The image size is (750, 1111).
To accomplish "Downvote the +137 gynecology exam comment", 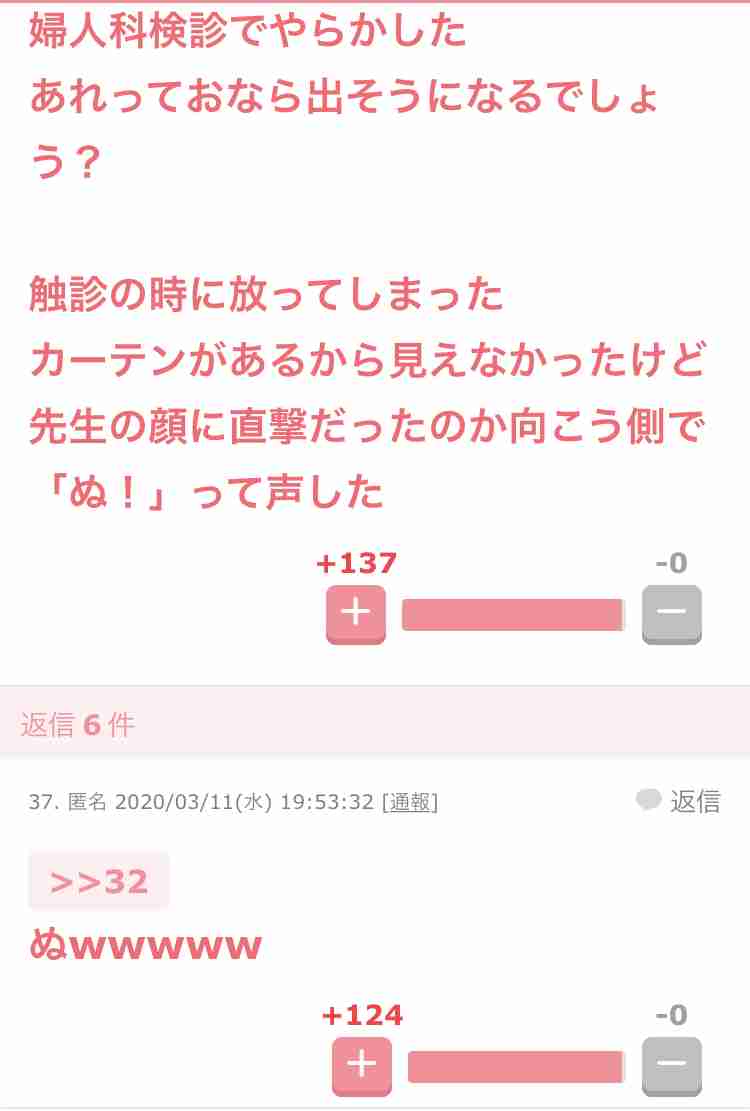I will click(x=671, y=613).
